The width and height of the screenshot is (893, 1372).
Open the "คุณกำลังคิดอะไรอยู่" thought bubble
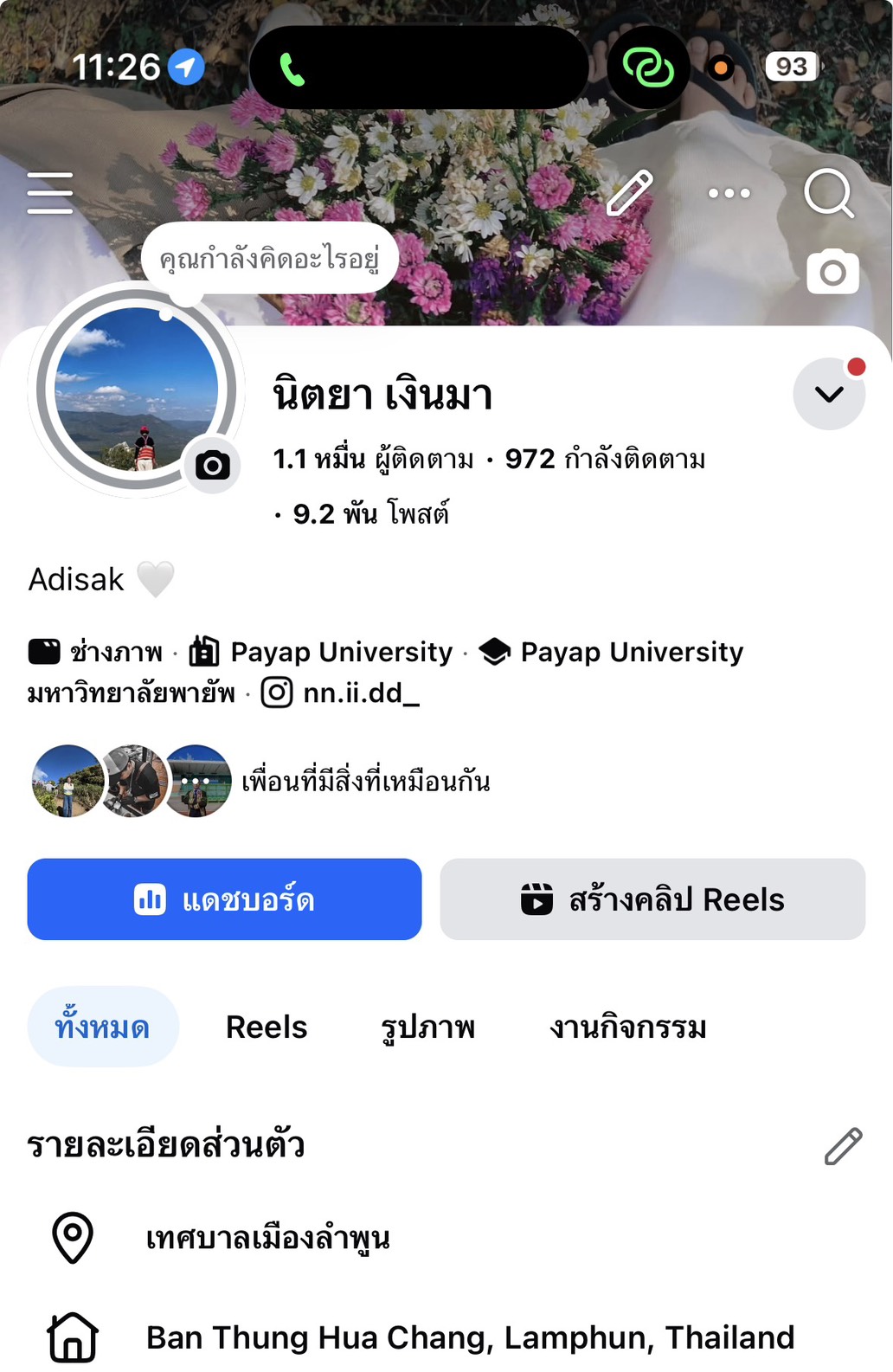[269, 258]
